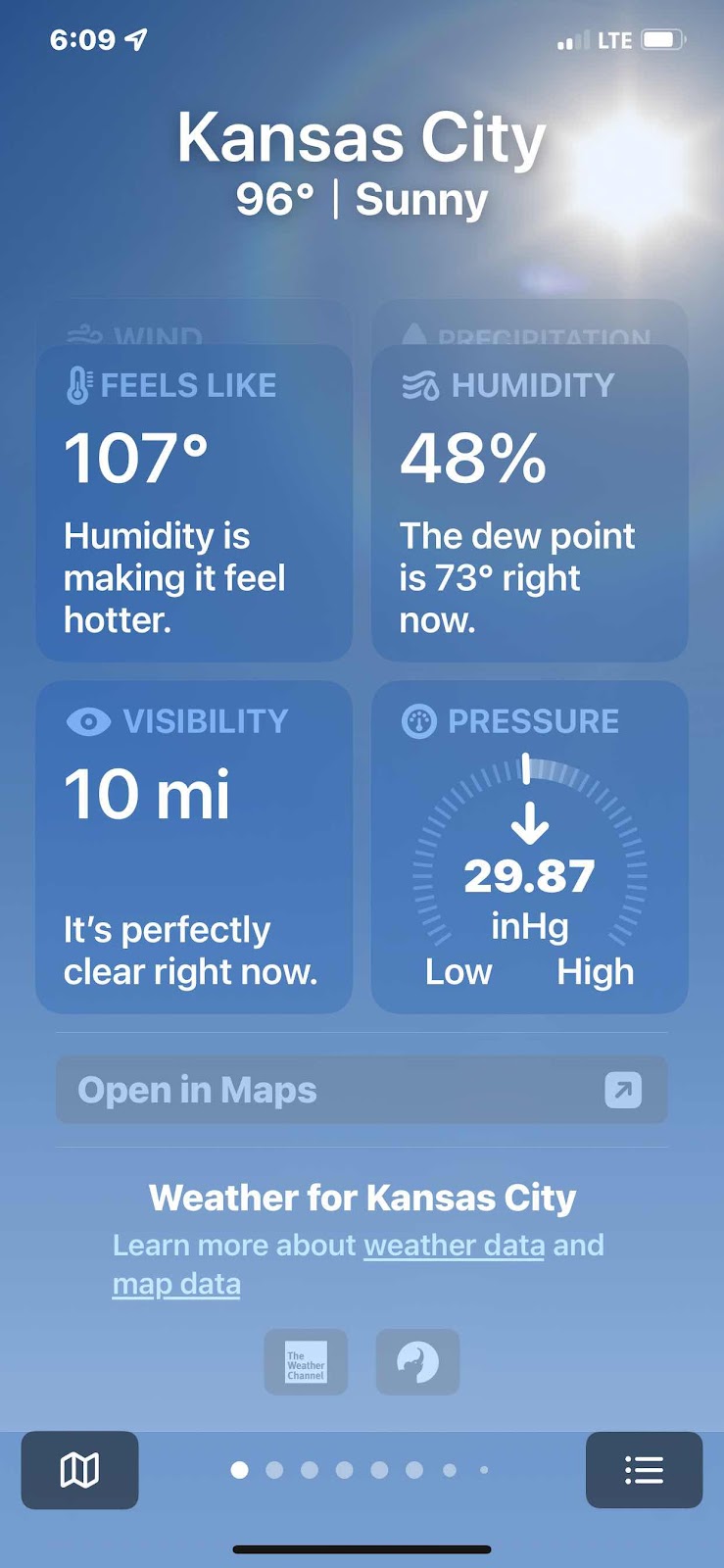Open the saved locations list

(644, 1469)
